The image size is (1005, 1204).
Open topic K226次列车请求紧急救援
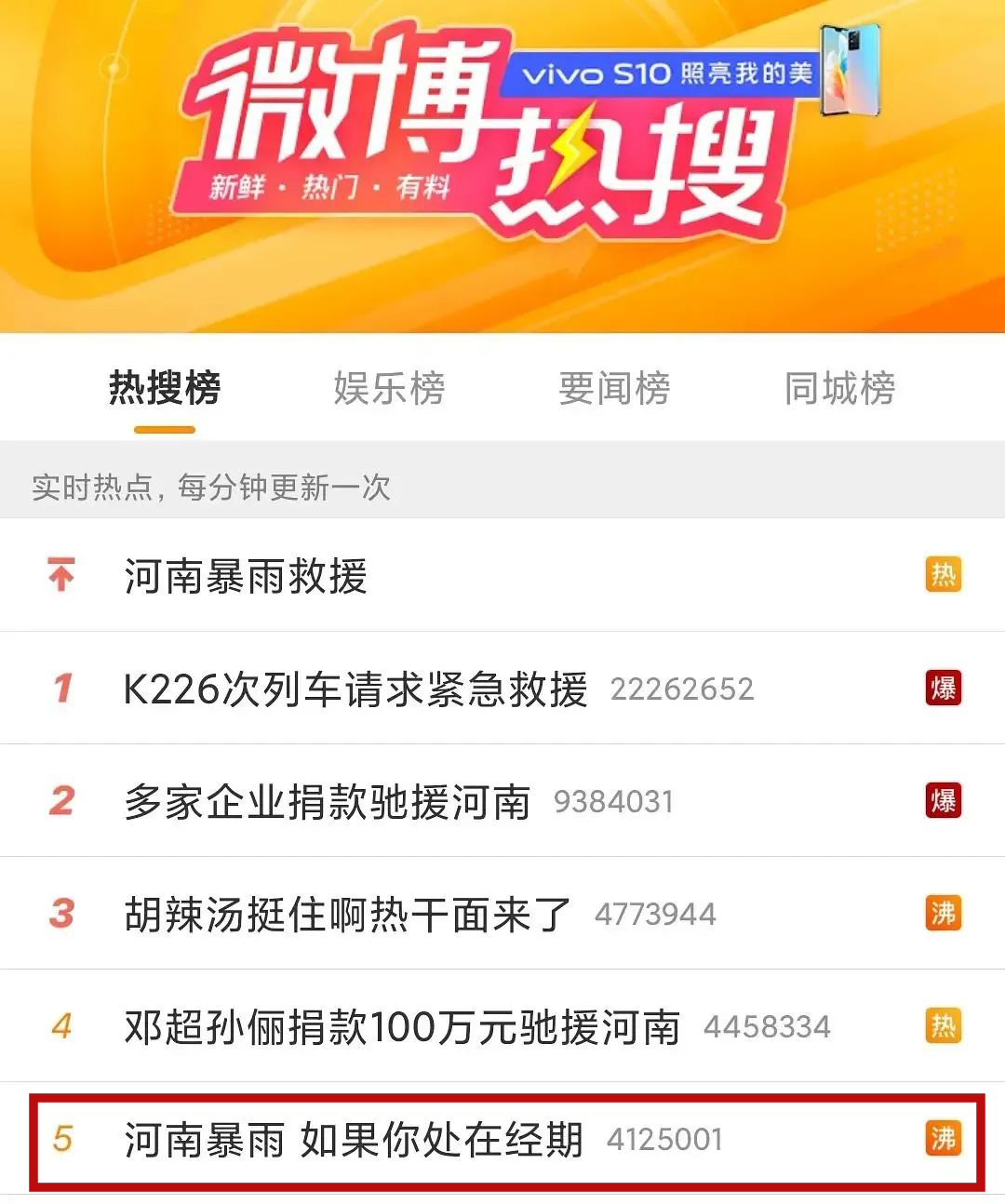coord(355,689)
